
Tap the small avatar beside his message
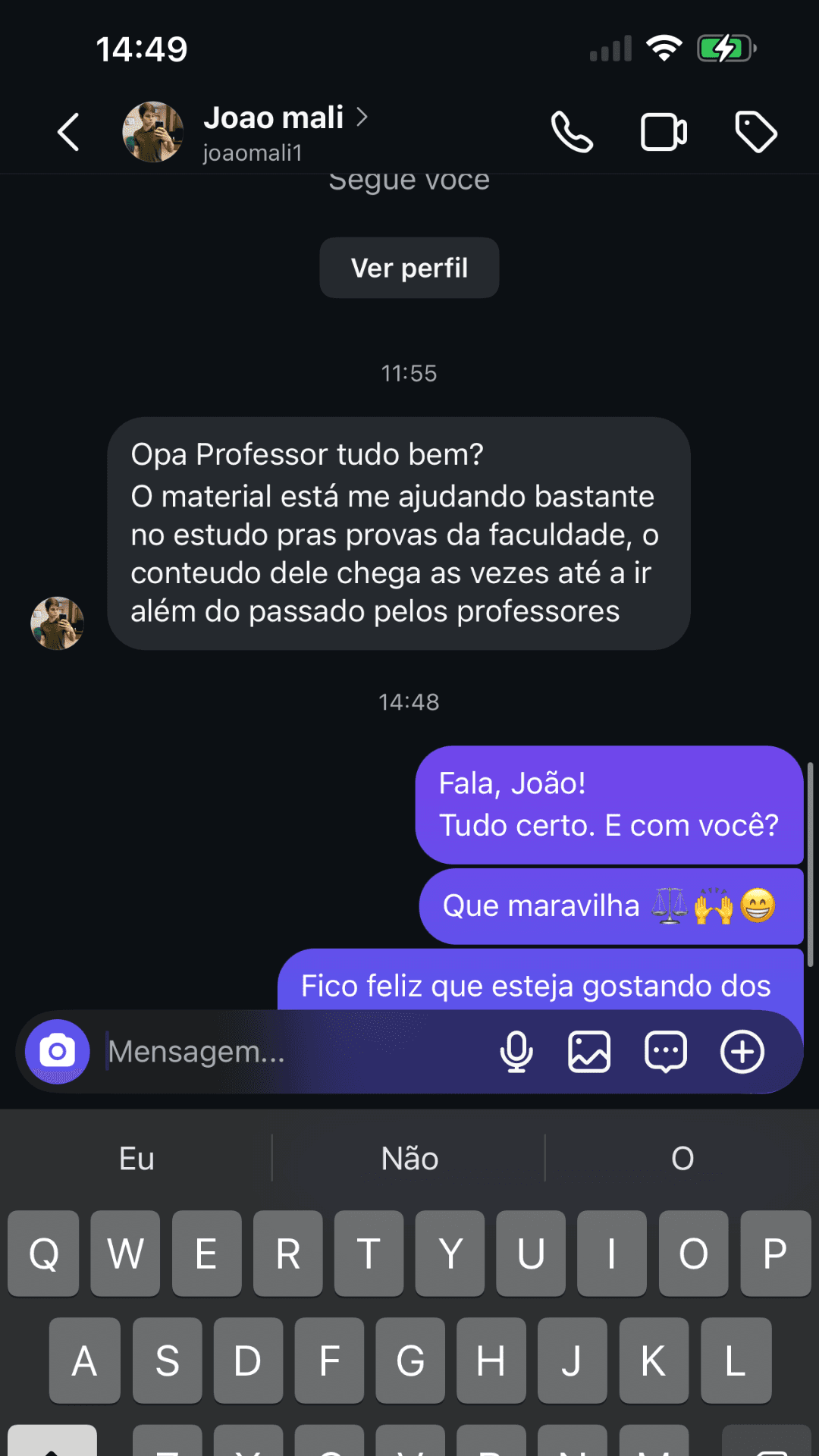point(57,623)
